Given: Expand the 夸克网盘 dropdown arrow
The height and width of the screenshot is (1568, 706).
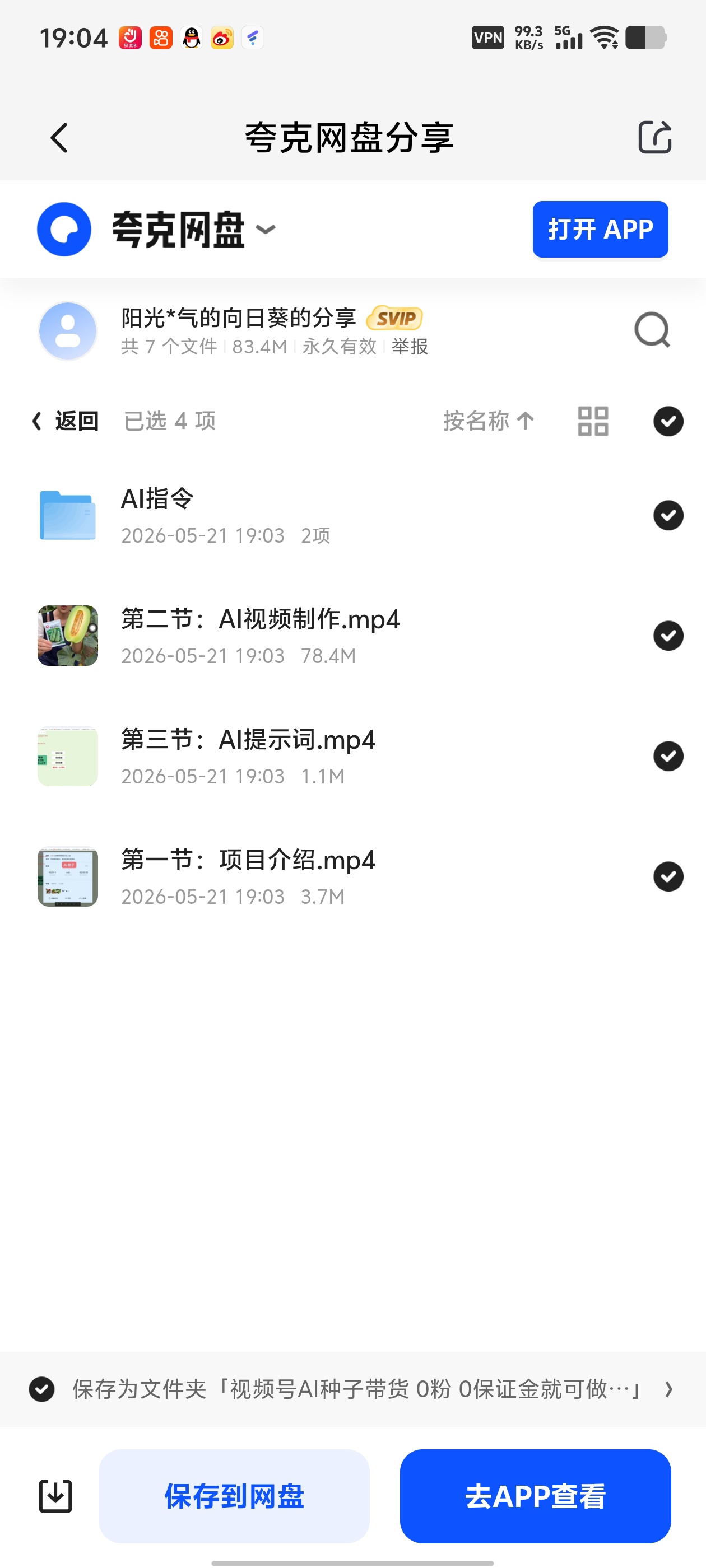Looking at the screenshot, I should (x=266, y=230).
